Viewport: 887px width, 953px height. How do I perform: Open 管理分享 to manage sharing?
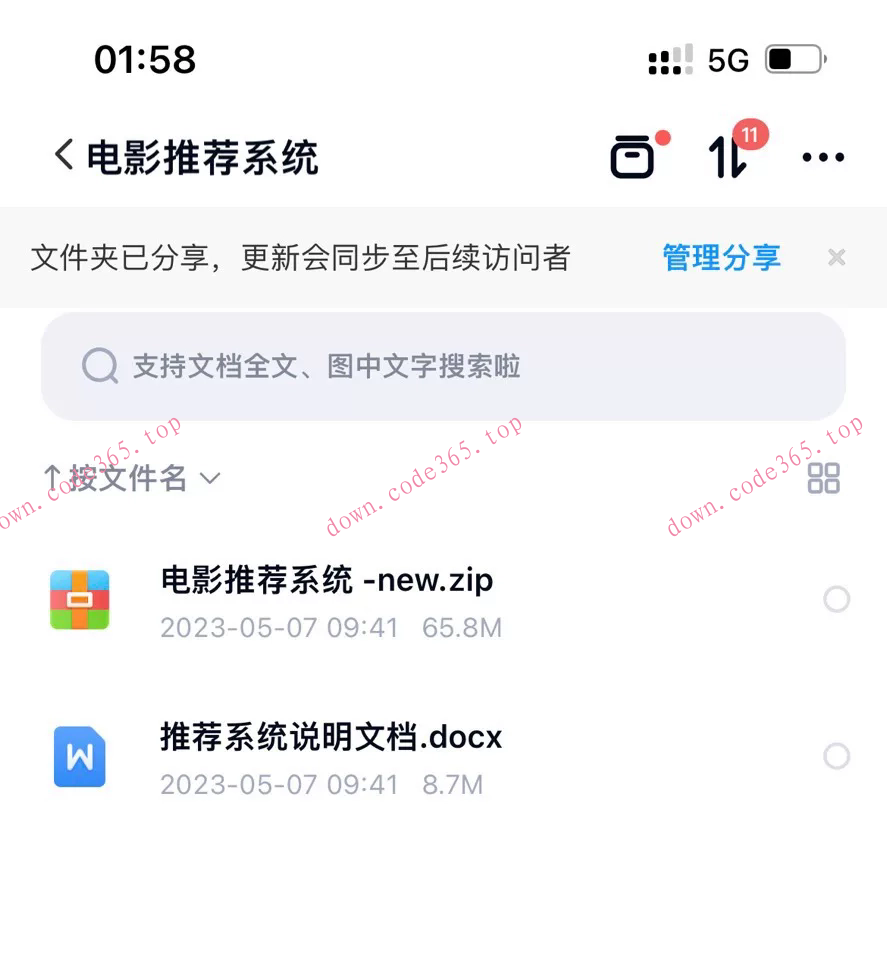click(720, 257)
